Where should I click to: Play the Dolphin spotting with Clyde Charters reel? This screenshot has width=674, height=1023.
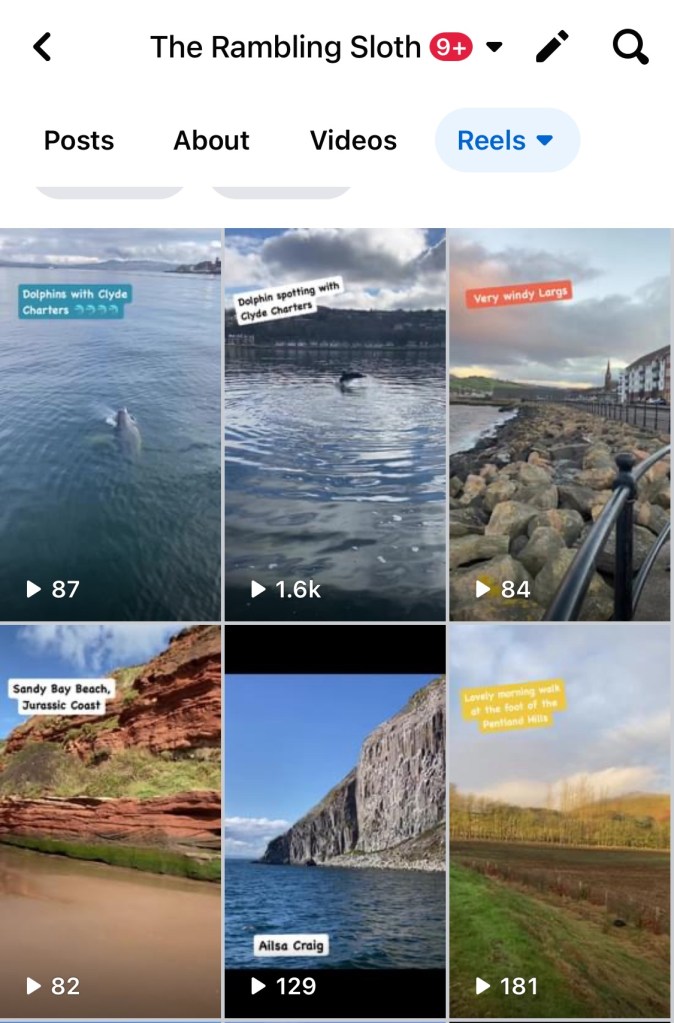click(x=335, y=425)
